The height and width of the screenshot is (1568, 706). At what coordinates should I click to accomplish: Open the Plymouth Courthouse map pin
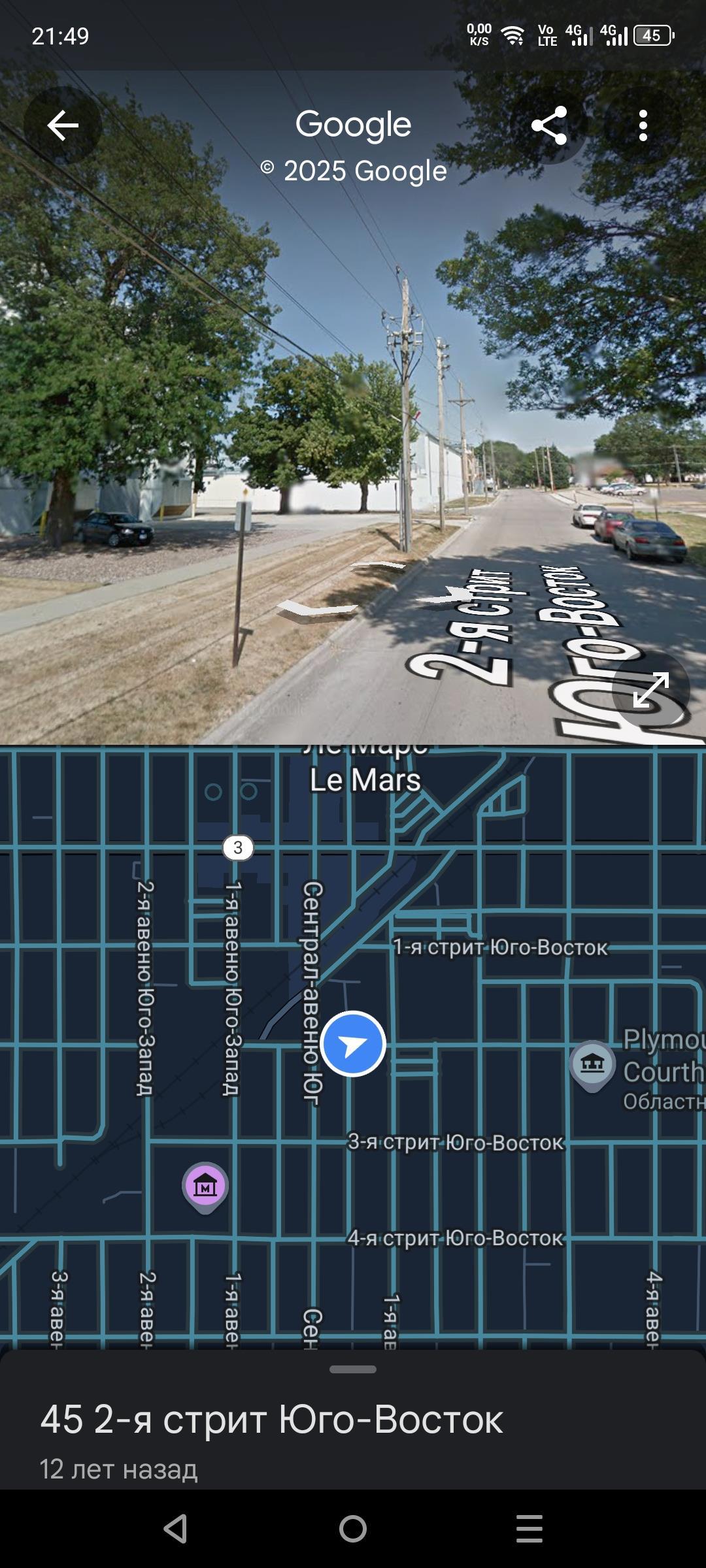(x=592, y=1064)
